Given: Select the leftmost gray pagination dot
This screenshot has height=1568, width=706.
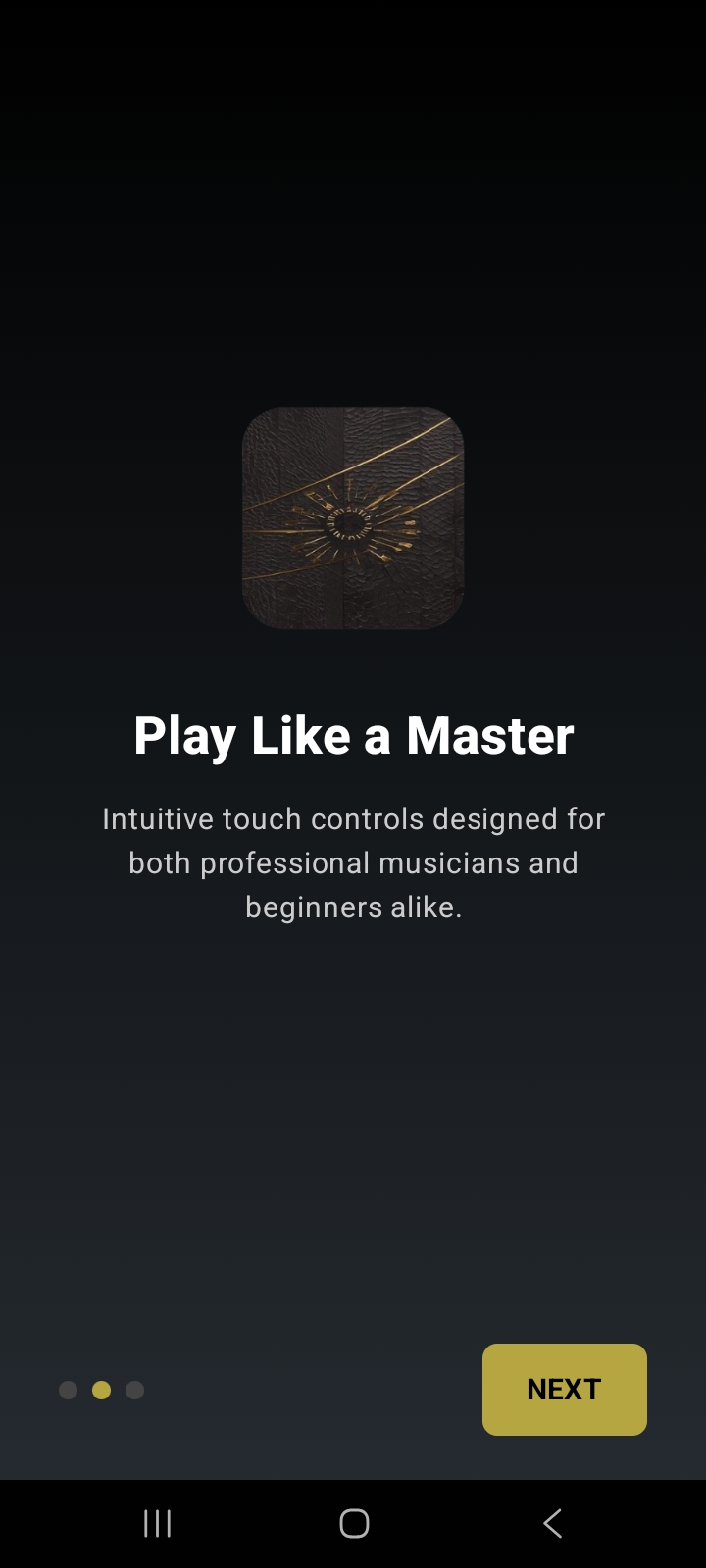Looking at the screenshot, I should (68, 1390).
